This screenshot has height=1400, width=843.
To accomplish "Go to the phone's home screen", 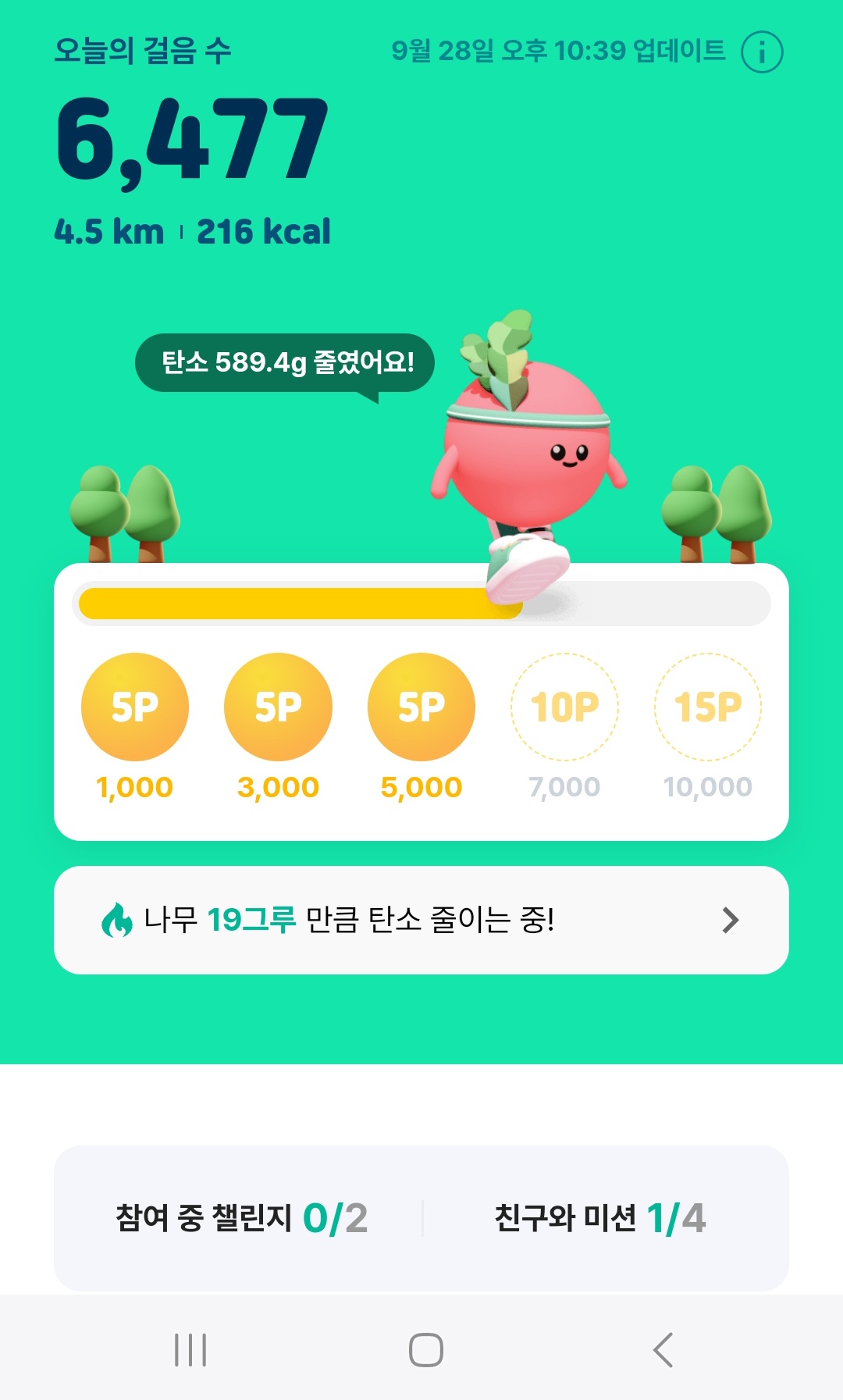I will (425, 1349).
